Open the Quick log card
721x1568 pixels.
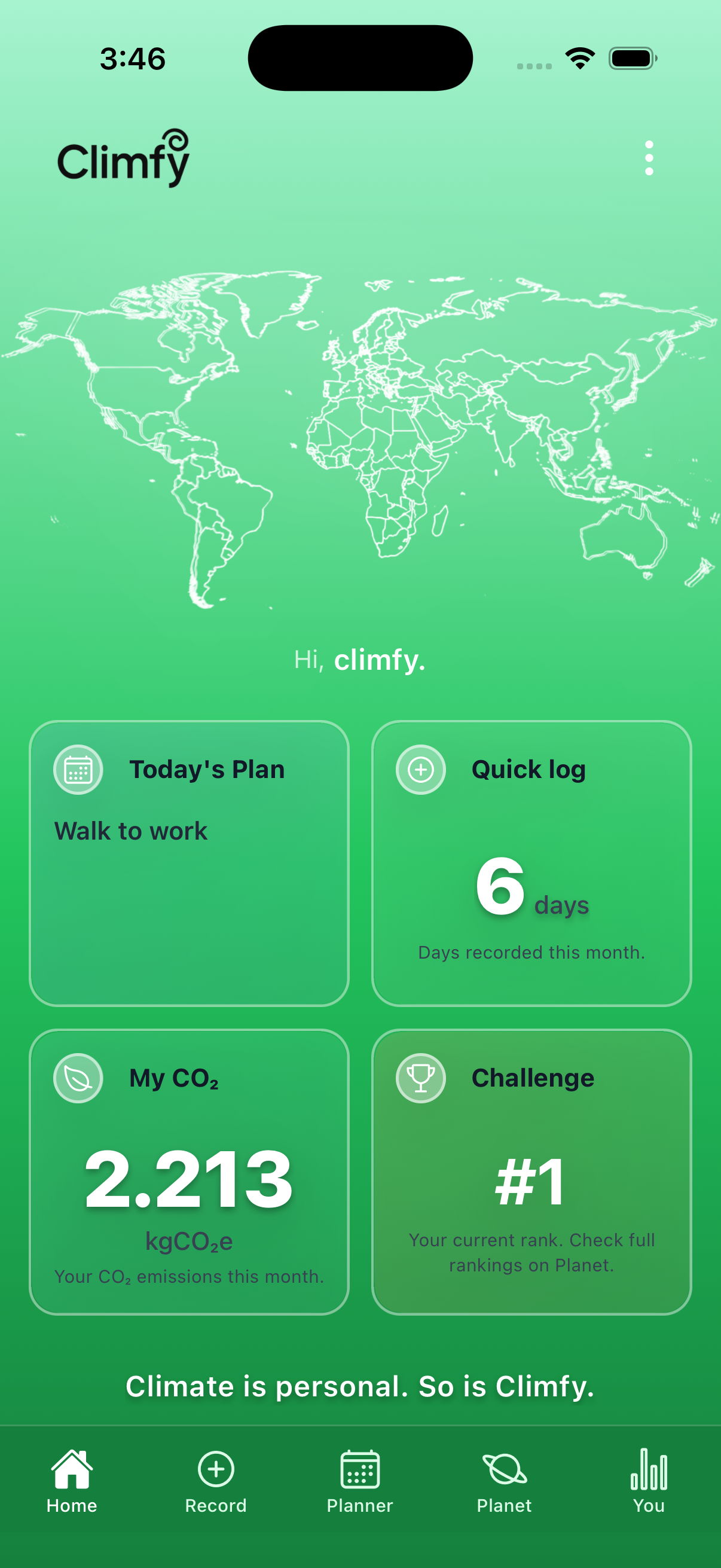tap(531, 863)
